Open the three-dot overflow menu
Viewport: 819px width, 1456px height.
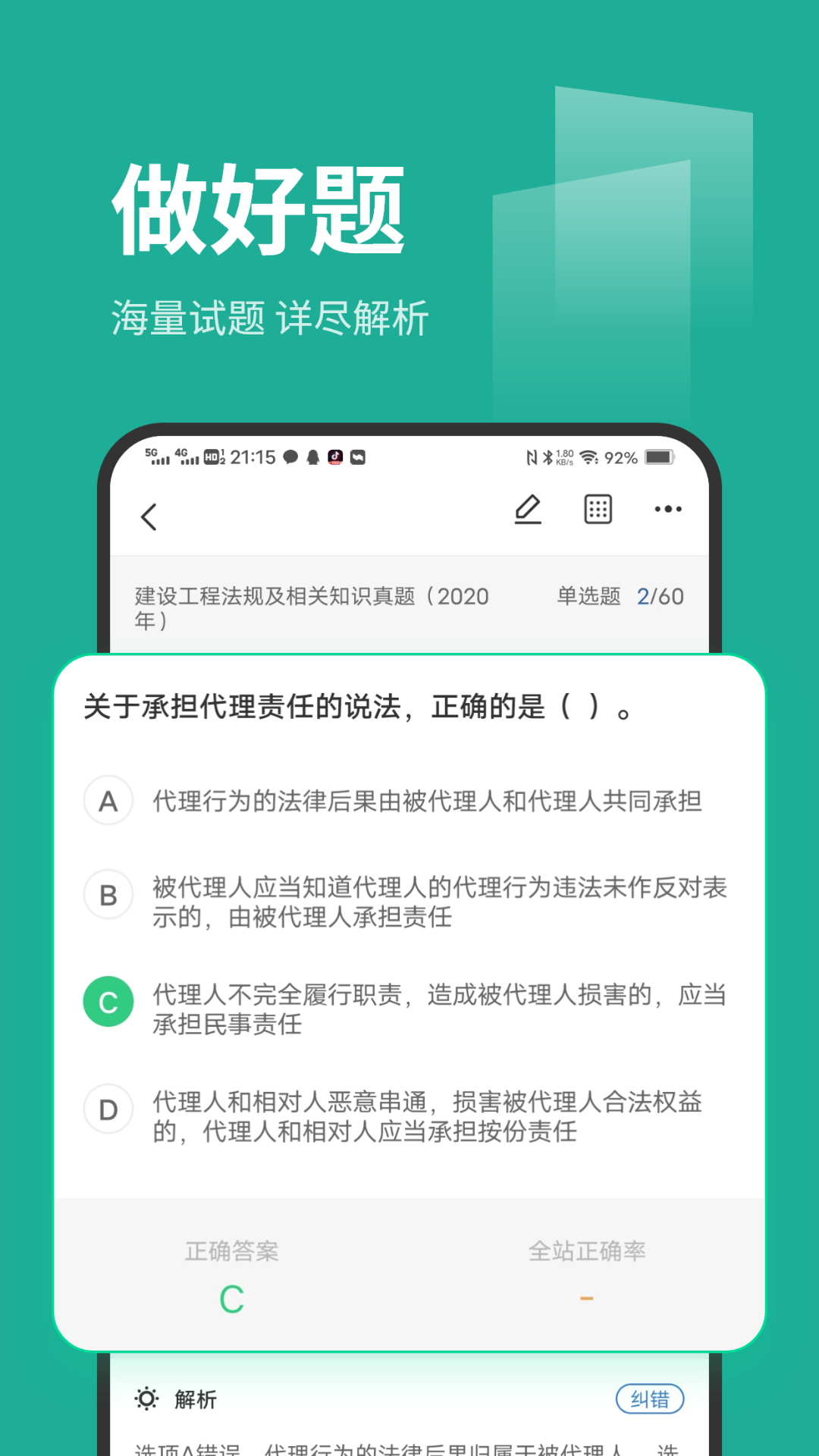[x=668, y=509]
